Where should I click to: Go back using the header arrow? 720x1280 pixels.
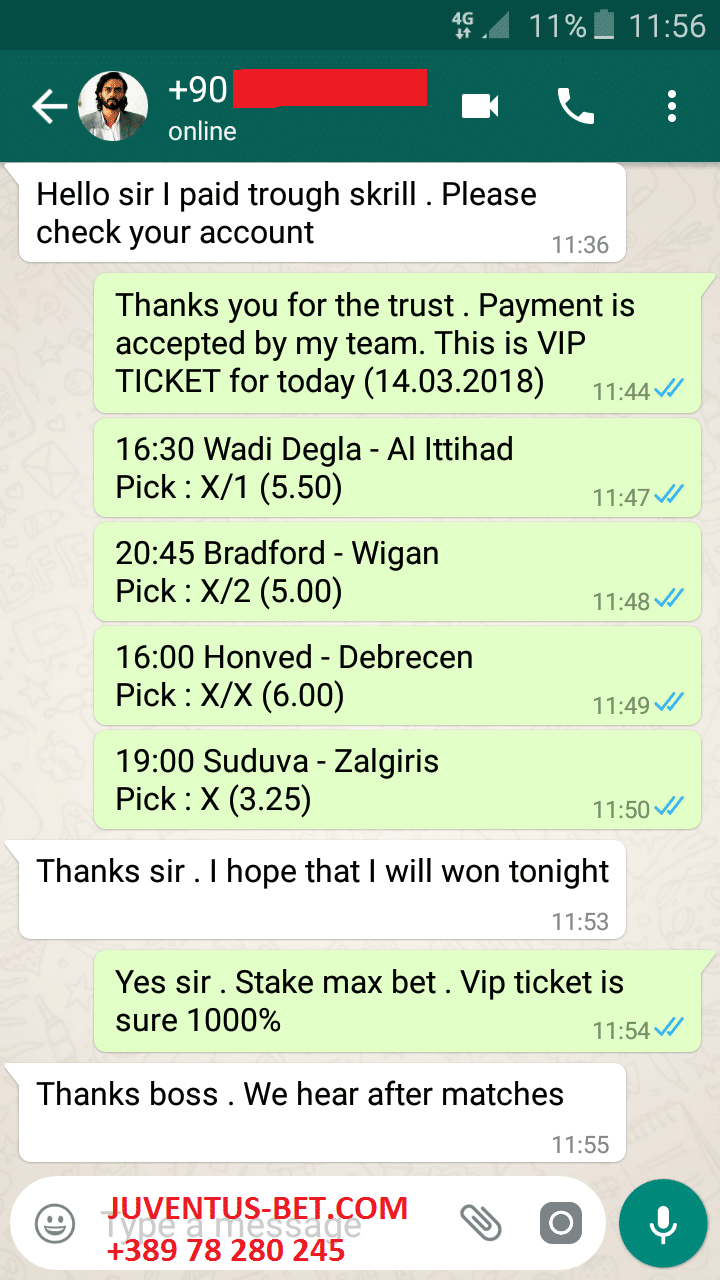pyautogui.click(x=48, y=107)
